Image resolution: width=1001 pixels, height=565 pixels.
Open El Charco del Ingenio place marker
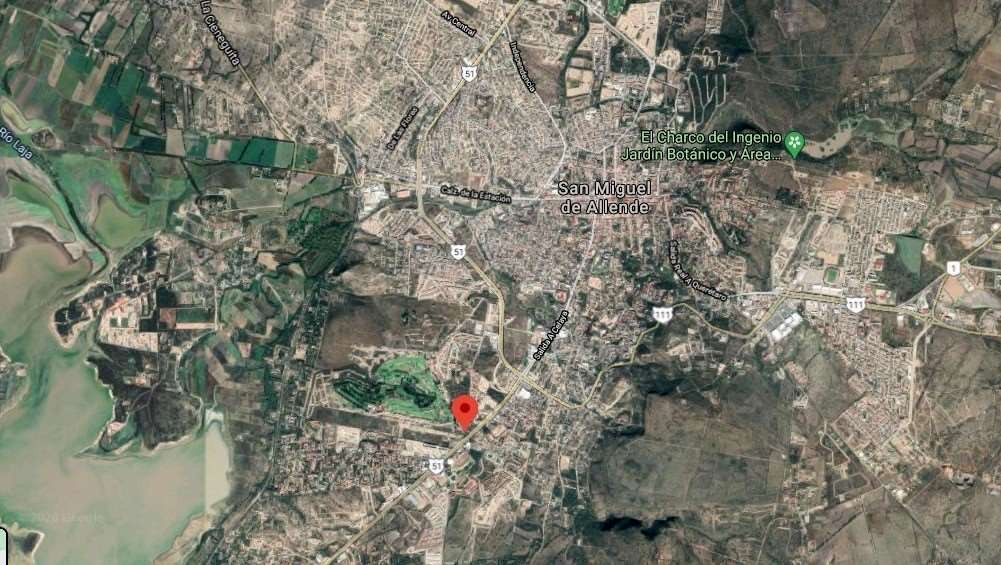coord(795,144)
